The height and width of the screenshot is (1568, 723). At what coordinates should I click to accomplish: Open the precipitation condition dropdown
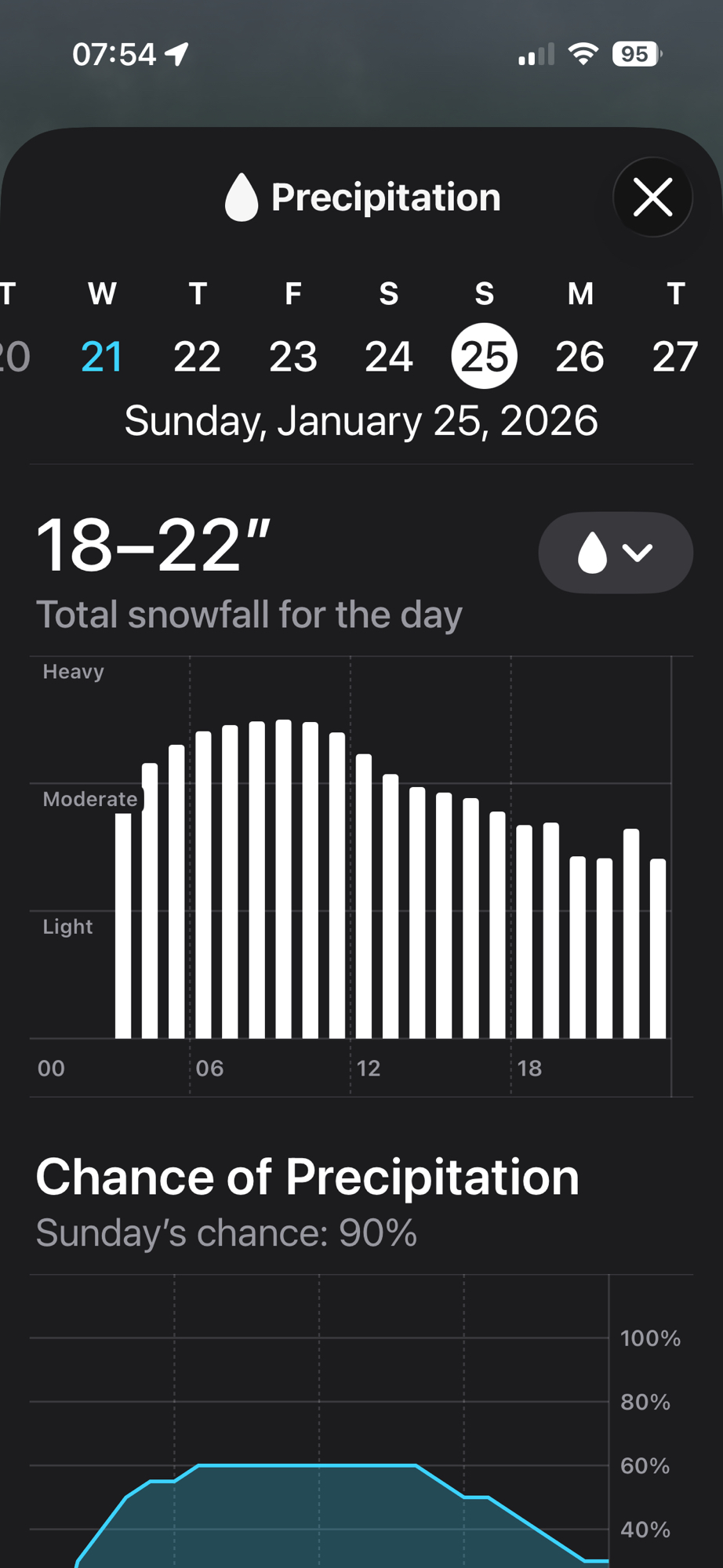(x=616, y=553)
